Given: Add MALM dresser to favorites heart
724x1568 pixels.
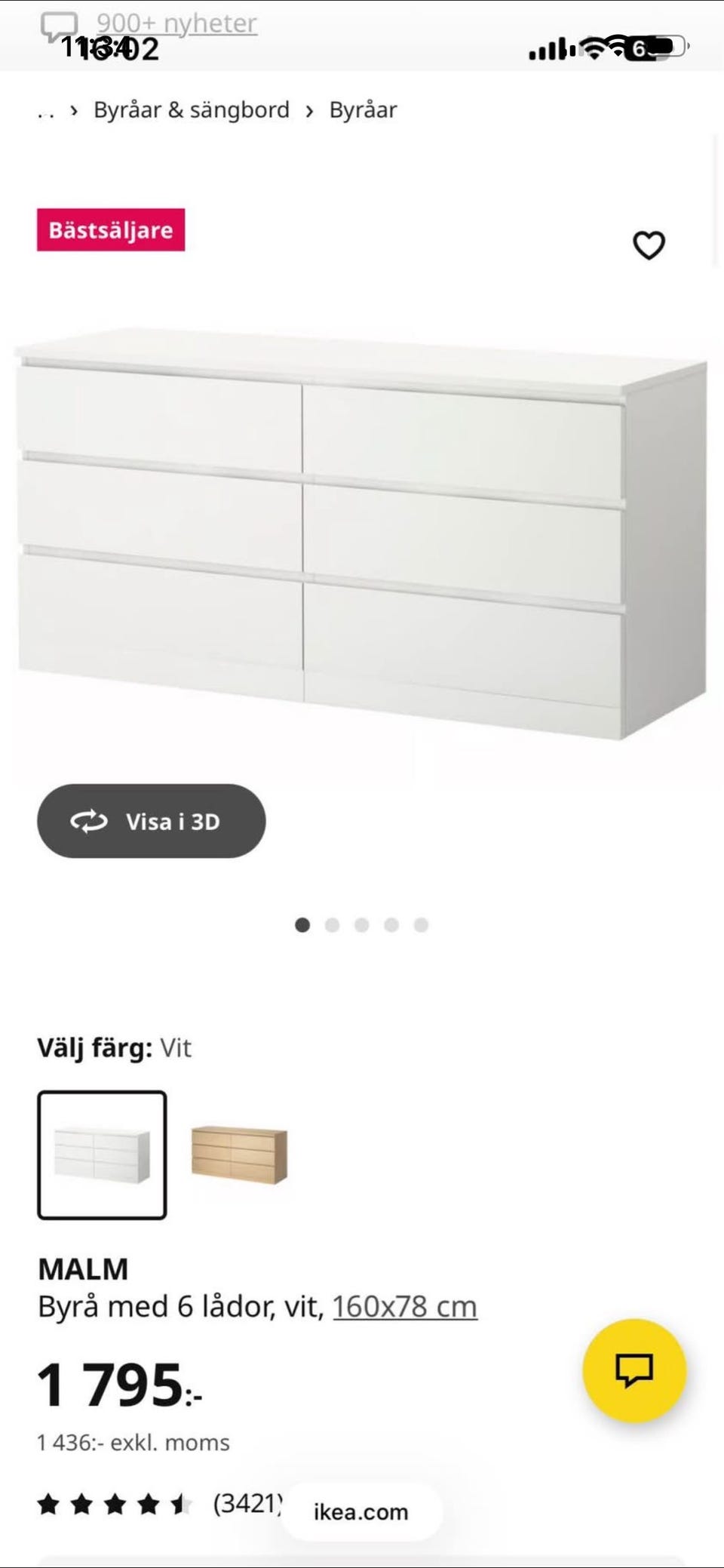Looking at the screenshot, I should click(x=649, y=245).
